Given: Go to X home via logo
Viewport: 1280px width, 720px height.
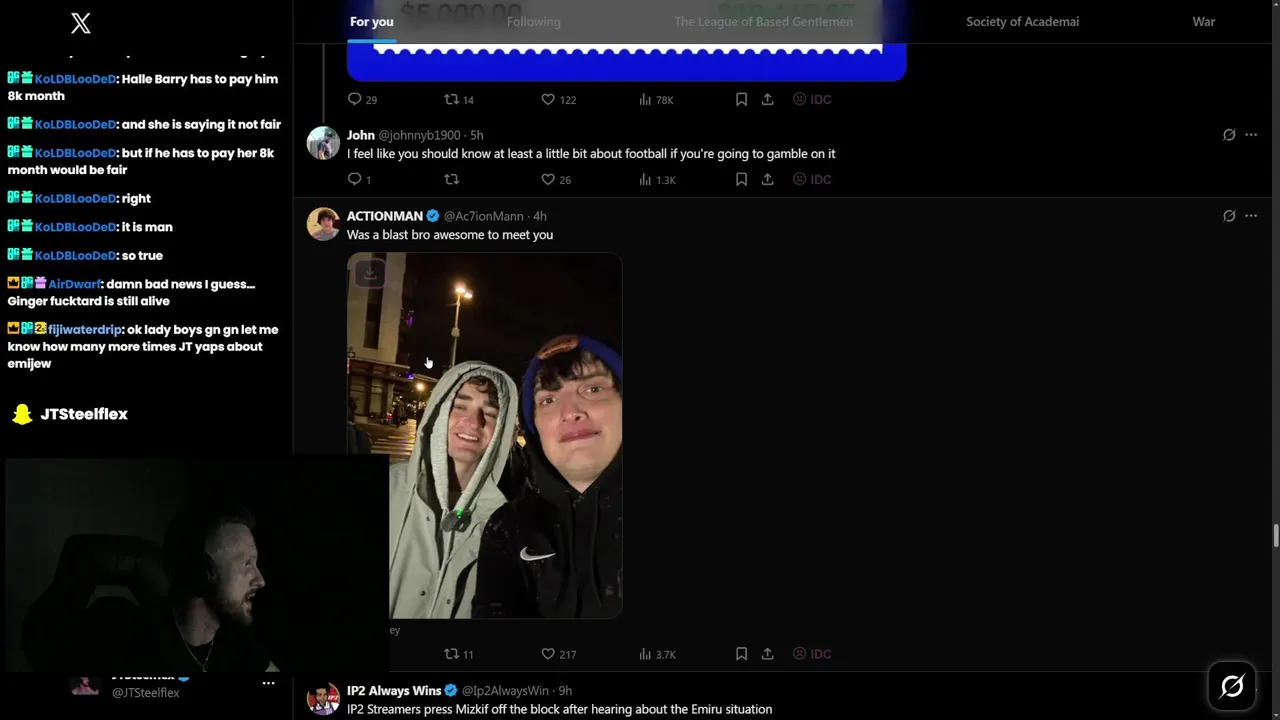Looking at the screenshot, I should [x=81, y=23].
